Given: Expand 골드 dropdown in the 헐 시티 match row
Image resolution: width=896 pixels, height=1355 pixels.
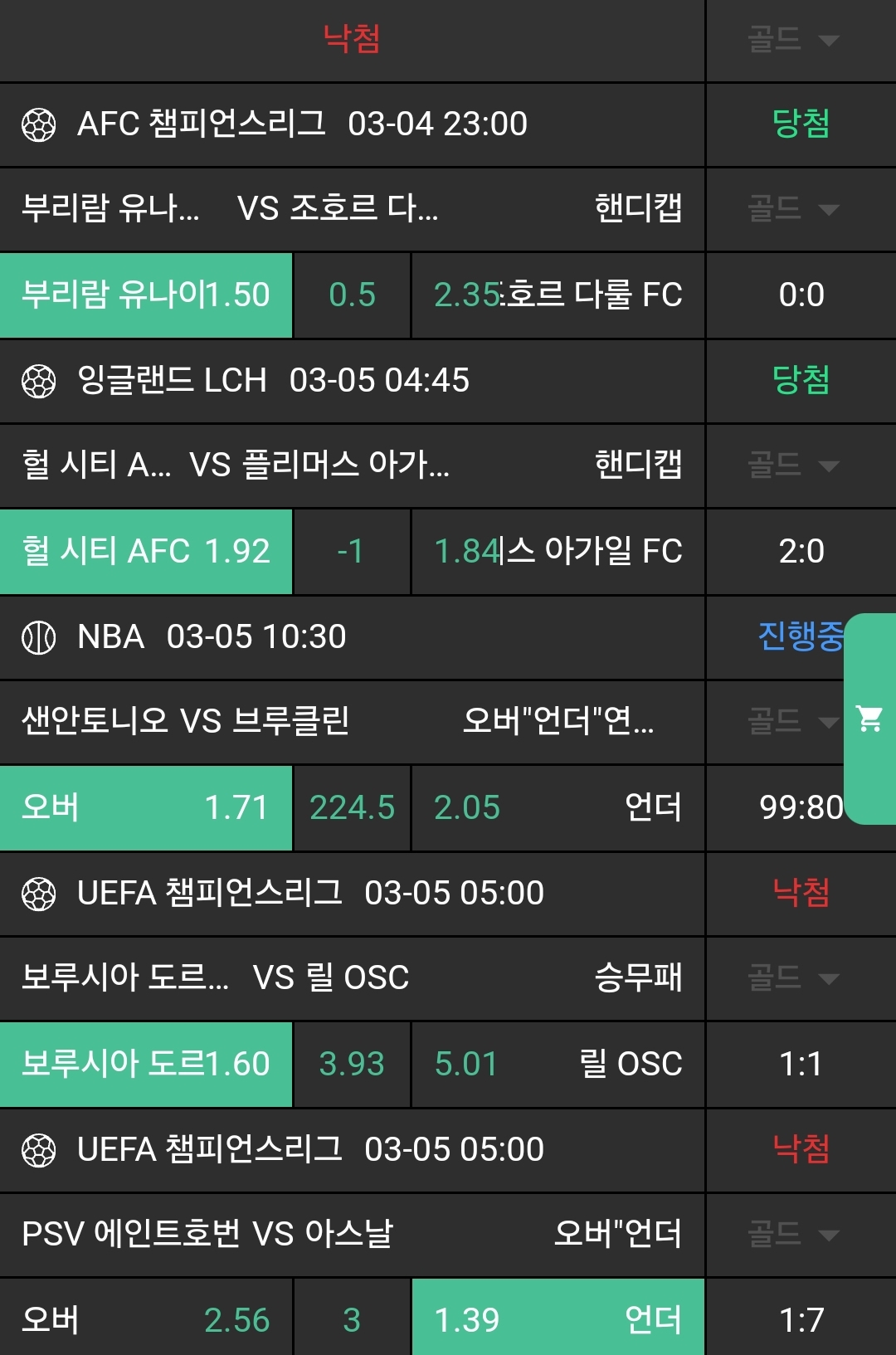Looking at the screenshot, I should point(794,465).
